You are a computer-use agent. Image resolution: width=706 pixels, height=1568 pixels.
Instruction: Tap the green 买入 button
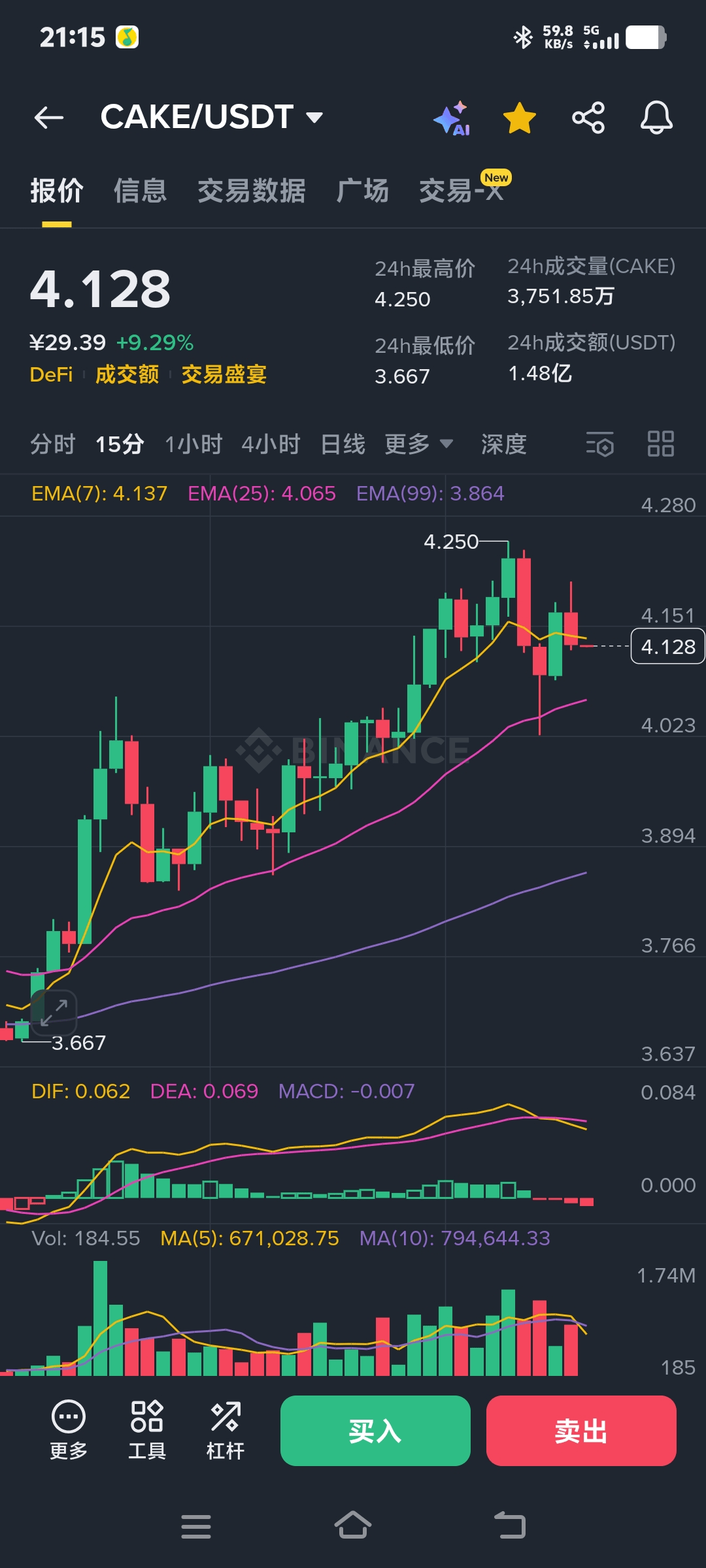point(375,1431)
